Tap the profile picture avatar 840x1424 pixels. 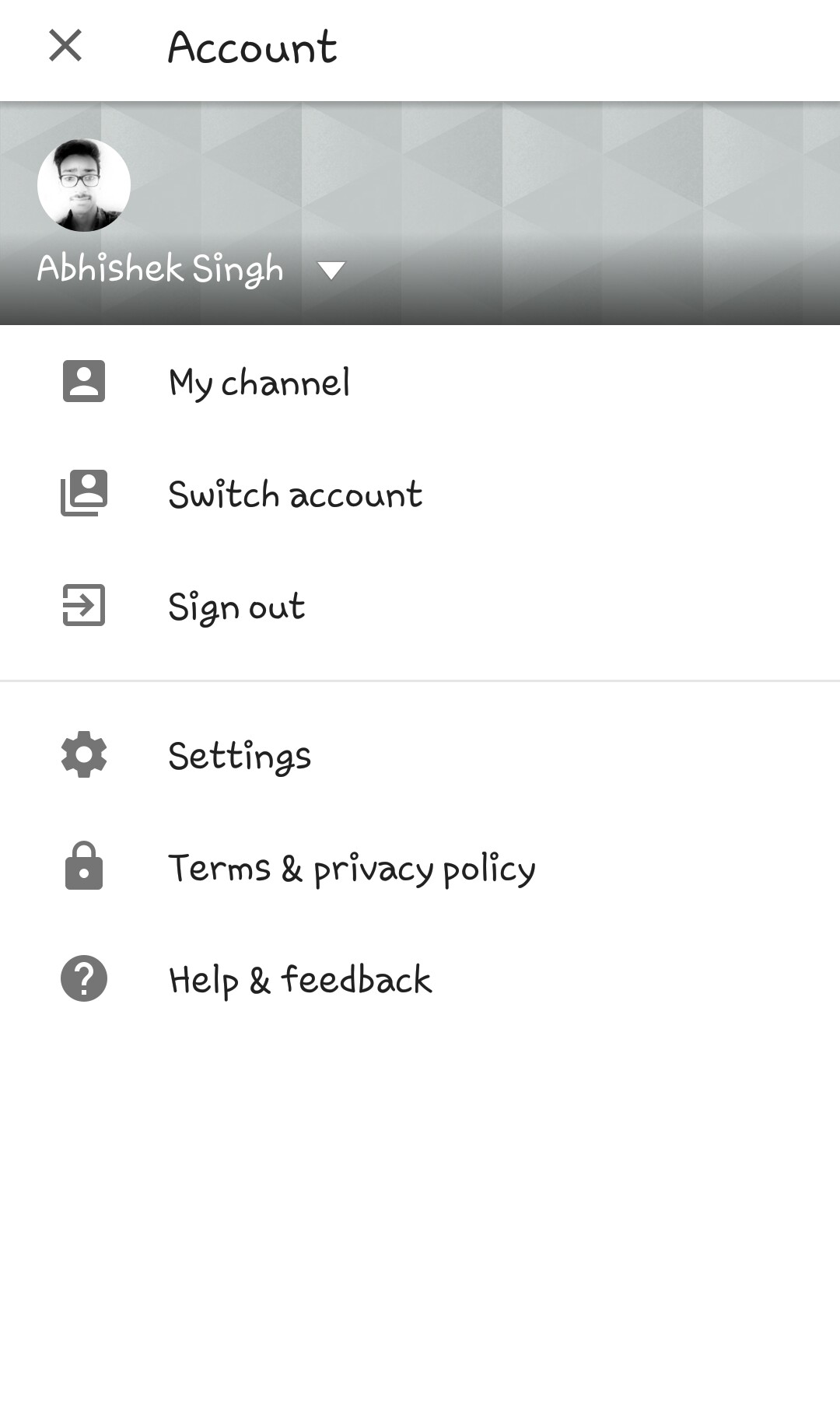84,185
